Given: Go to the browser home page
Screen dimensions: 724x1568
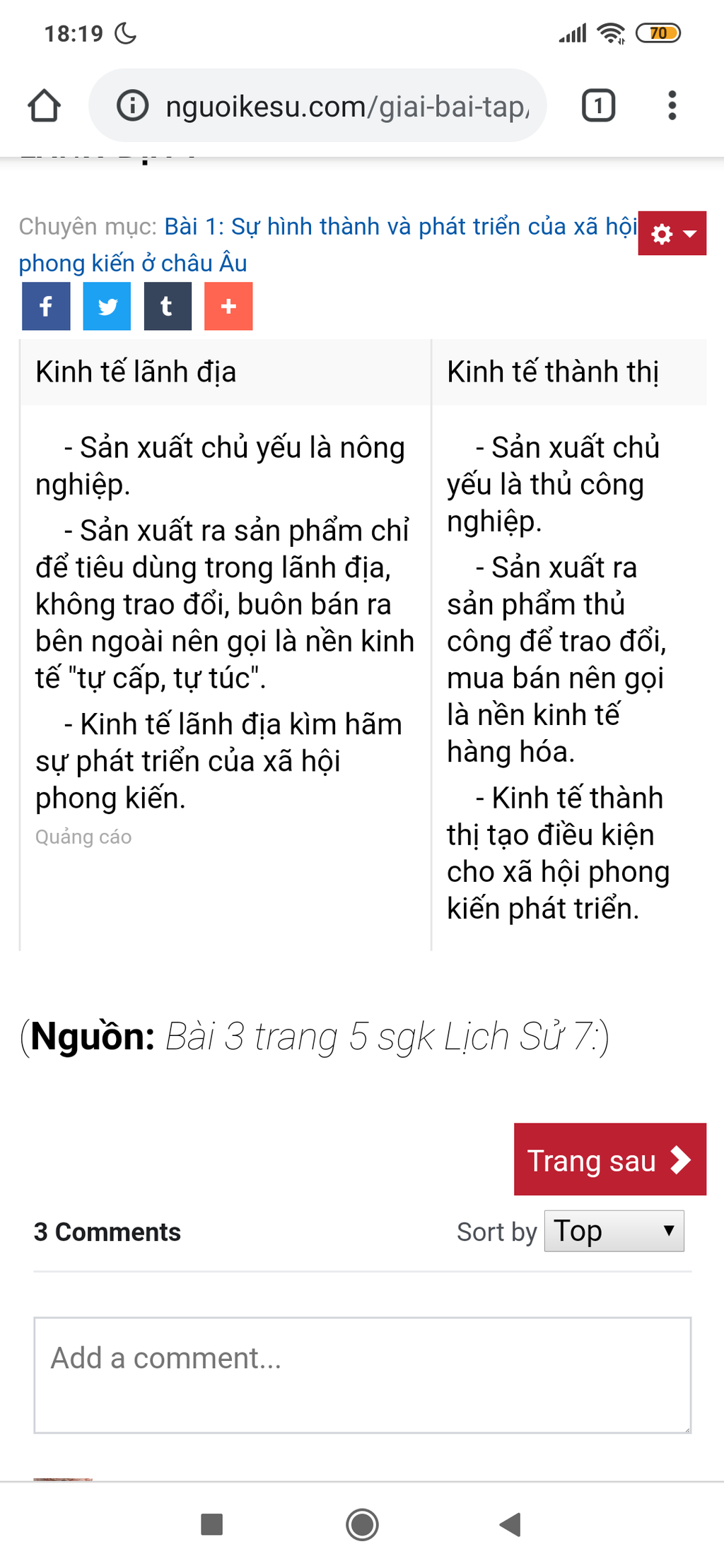Looking at the screenshot, I should [x=44, y=106].
